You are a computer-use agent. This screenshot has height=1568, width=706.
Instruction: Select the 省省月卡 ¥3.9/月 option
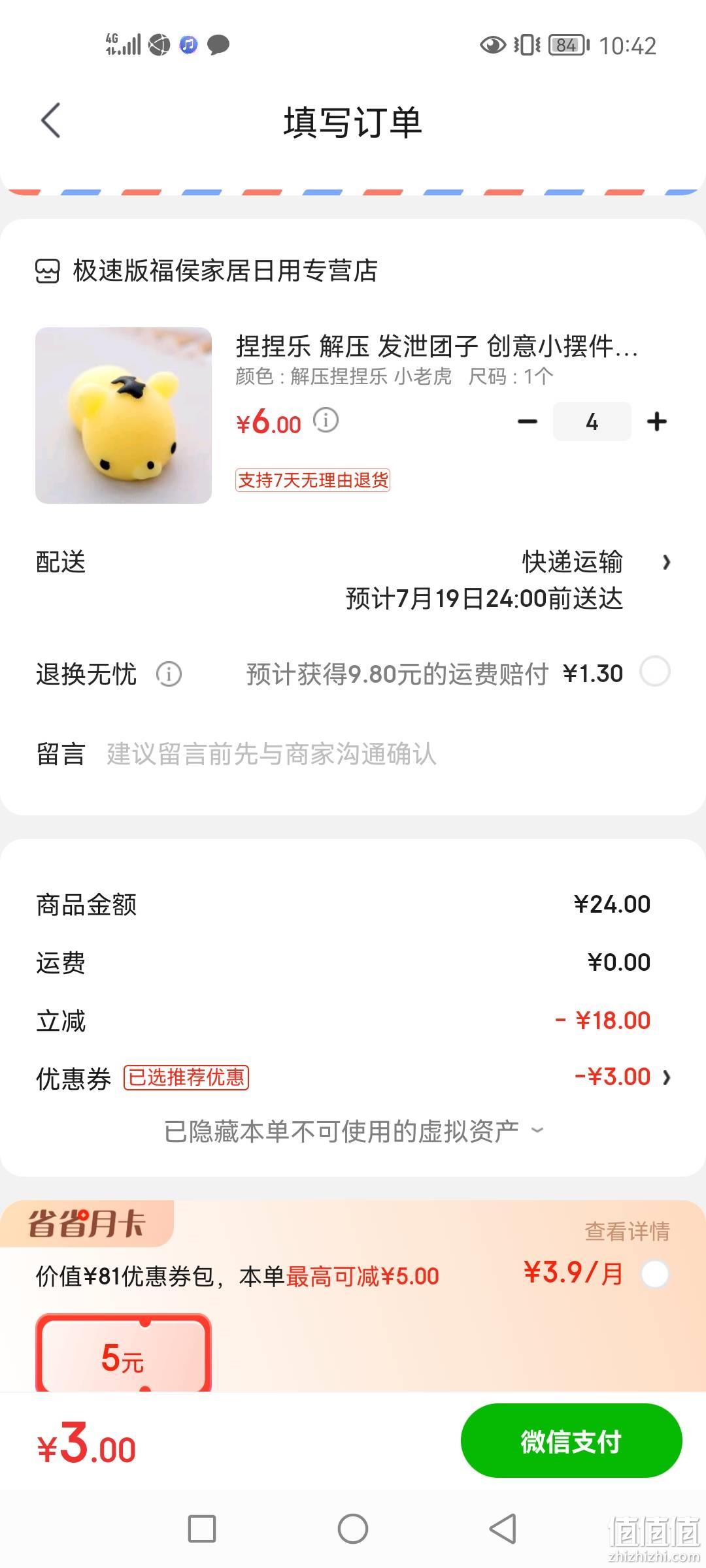655,1274
